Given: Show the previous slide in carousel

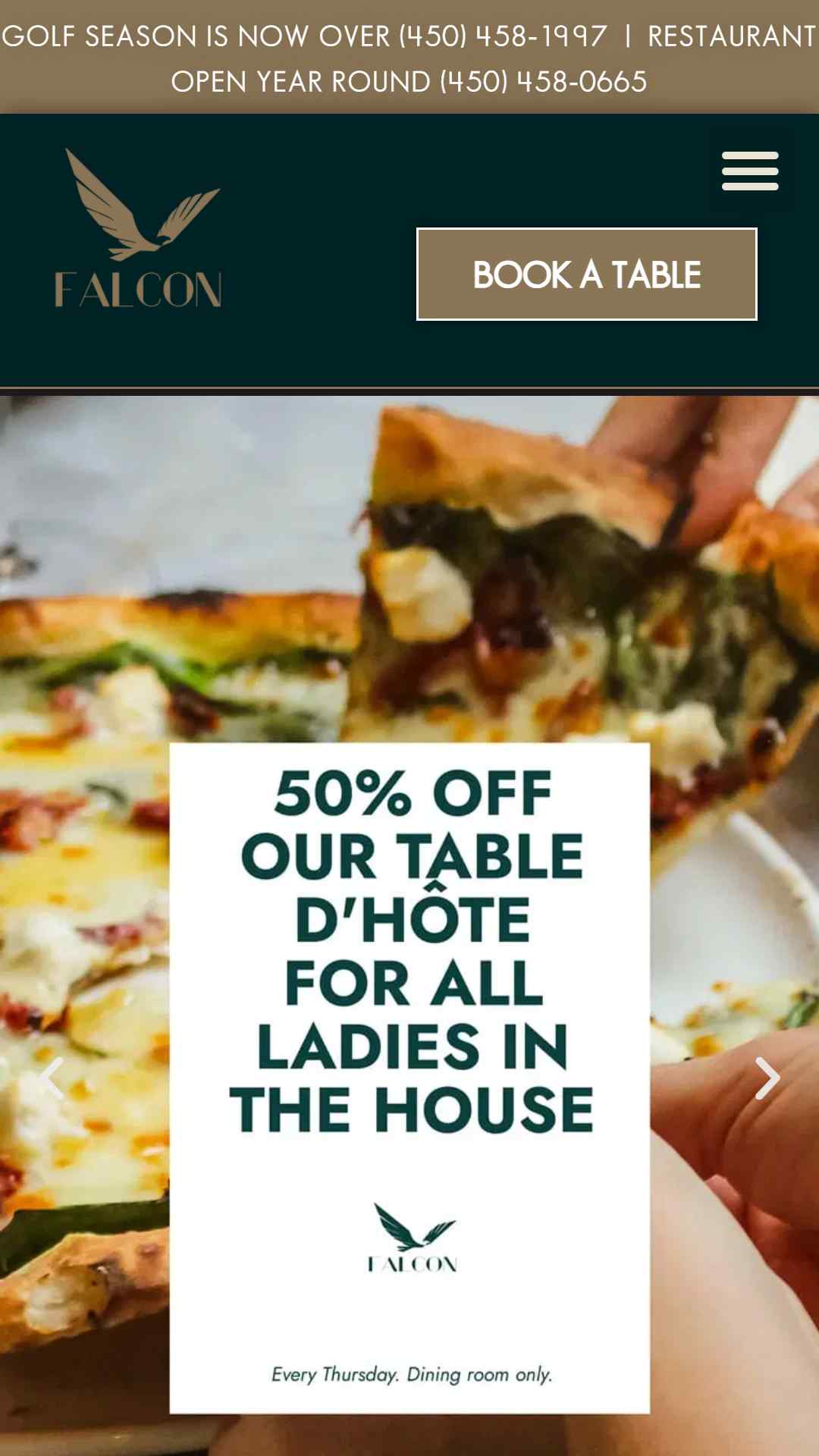Looking at the screenshot, I should coord(52,1078).
